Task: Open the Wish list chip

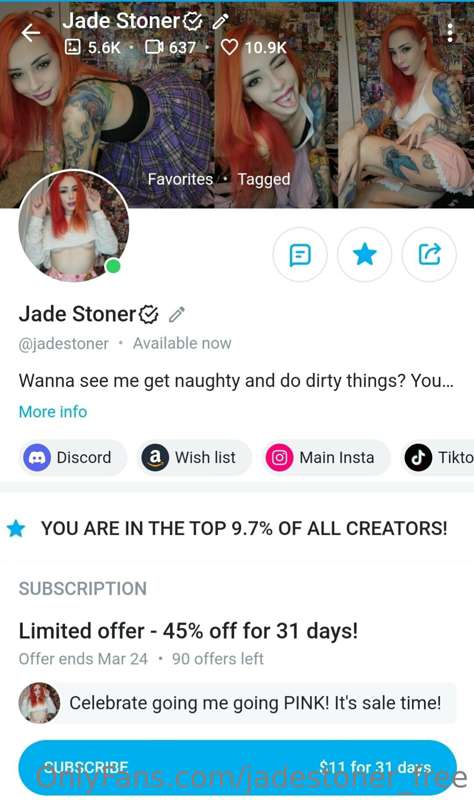Action: [x=194, y=457]
